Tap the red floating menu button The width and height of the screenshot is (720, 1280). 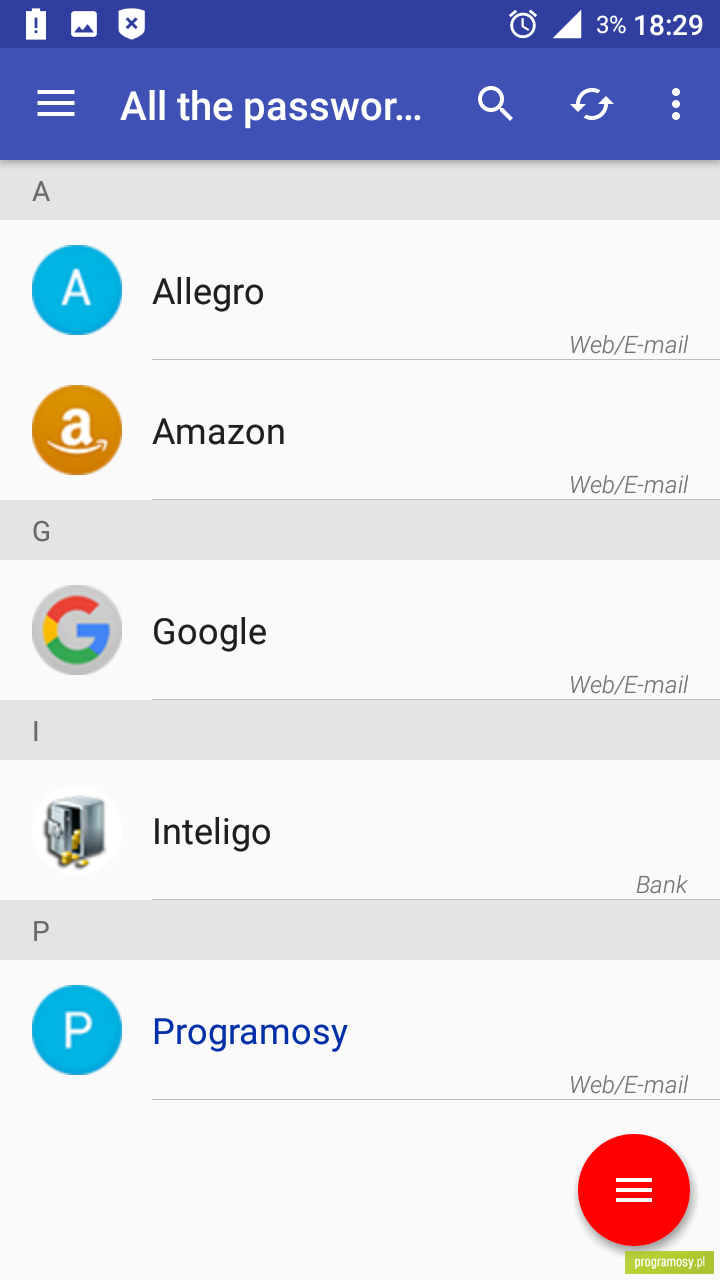point(634,1190)
